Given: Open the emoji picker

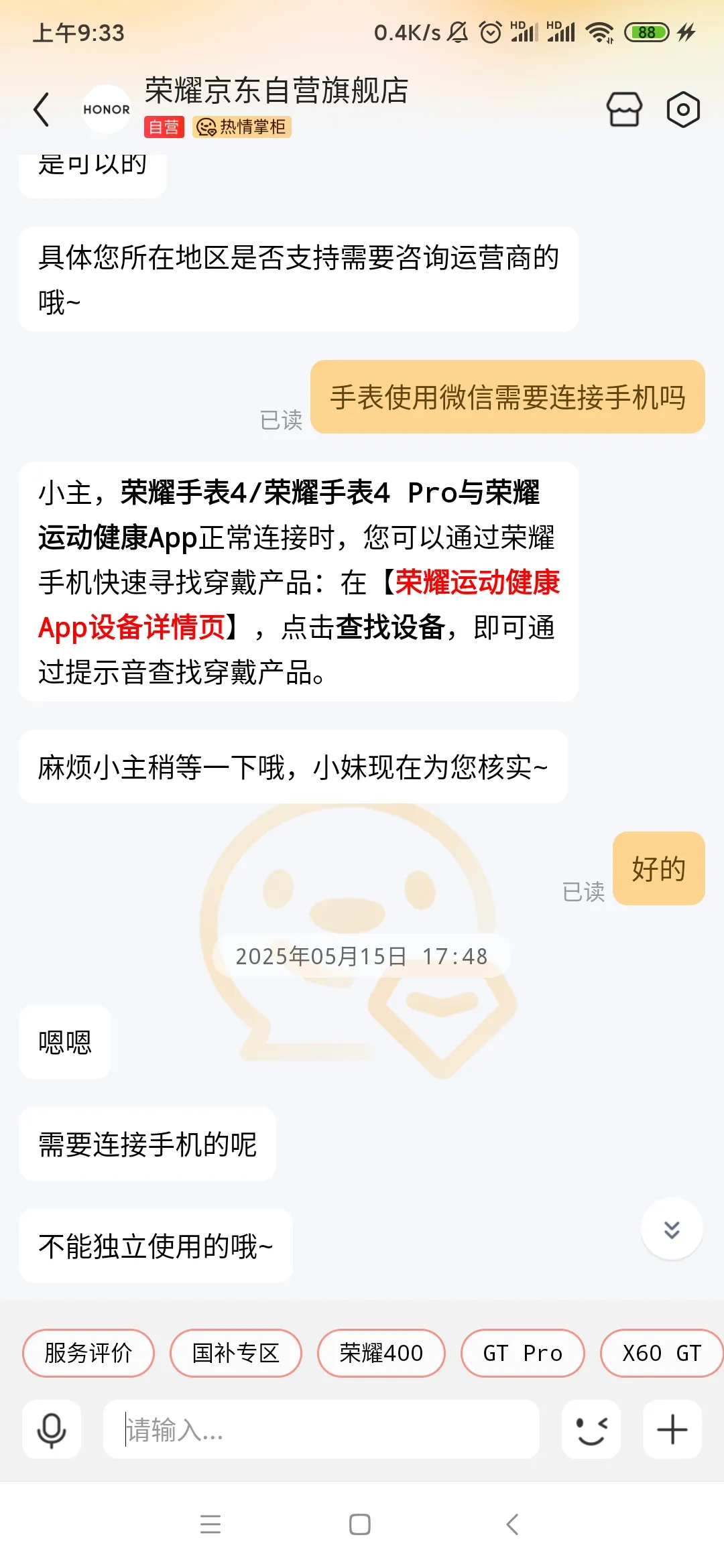Looking at the screenshot, I should point(591,1430).
